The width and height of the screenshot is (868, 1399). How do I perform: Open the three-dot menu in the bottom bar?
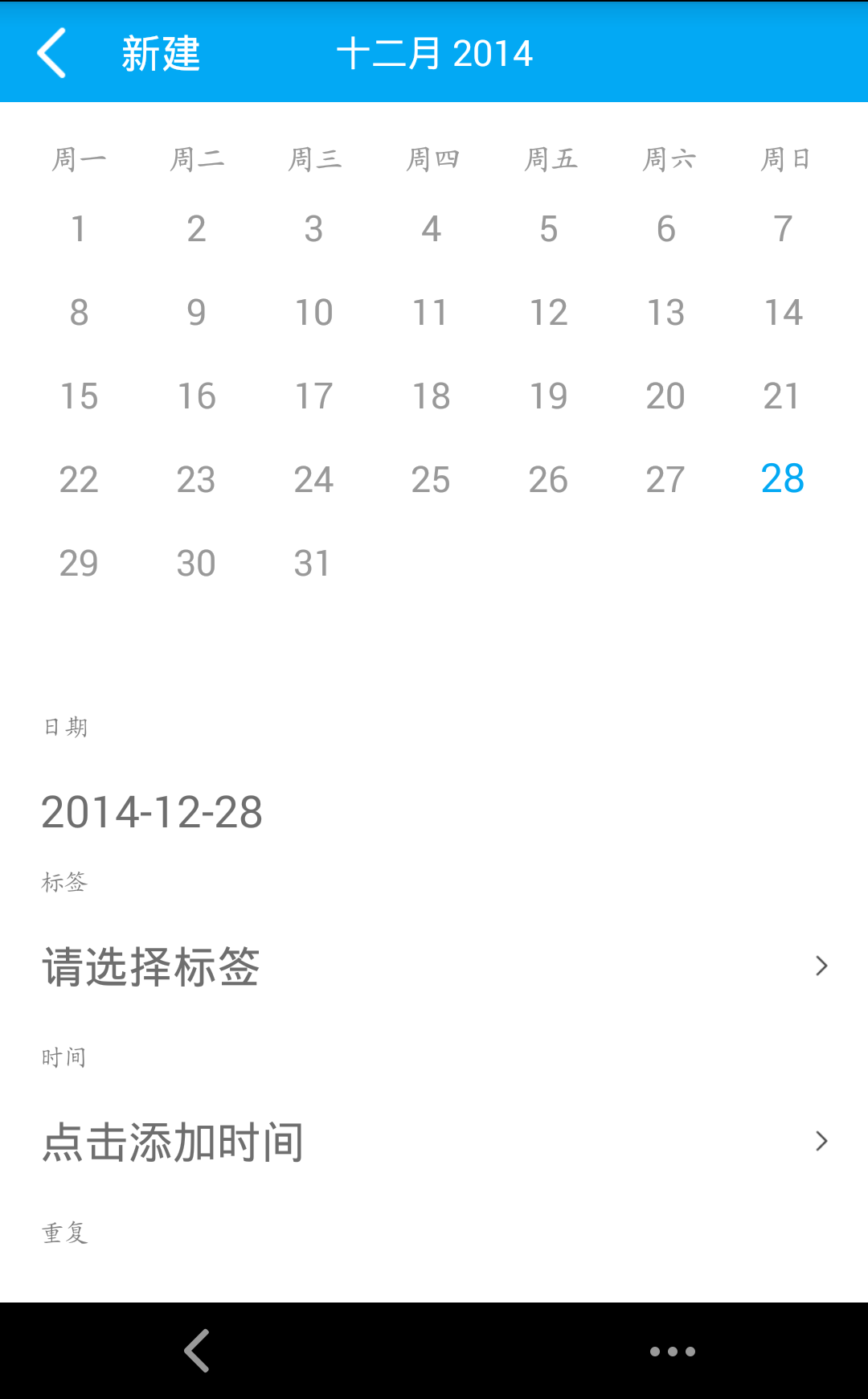tap(673, 1352)
